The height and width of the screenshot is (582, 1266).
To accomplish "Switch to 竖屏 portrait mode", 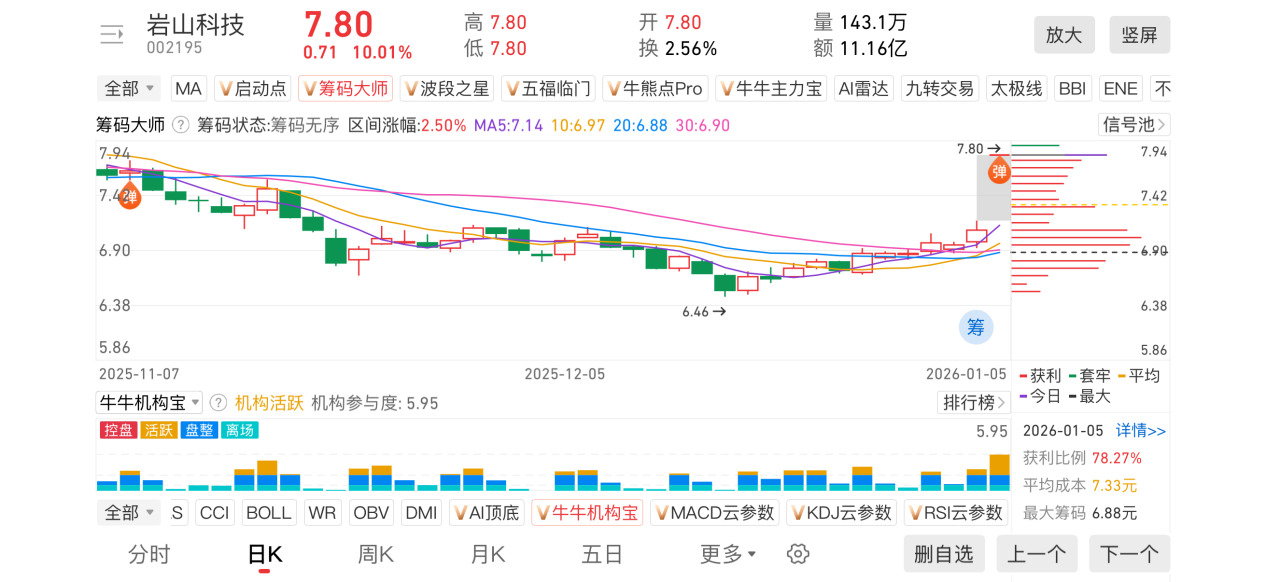I will coord(1139,35).
